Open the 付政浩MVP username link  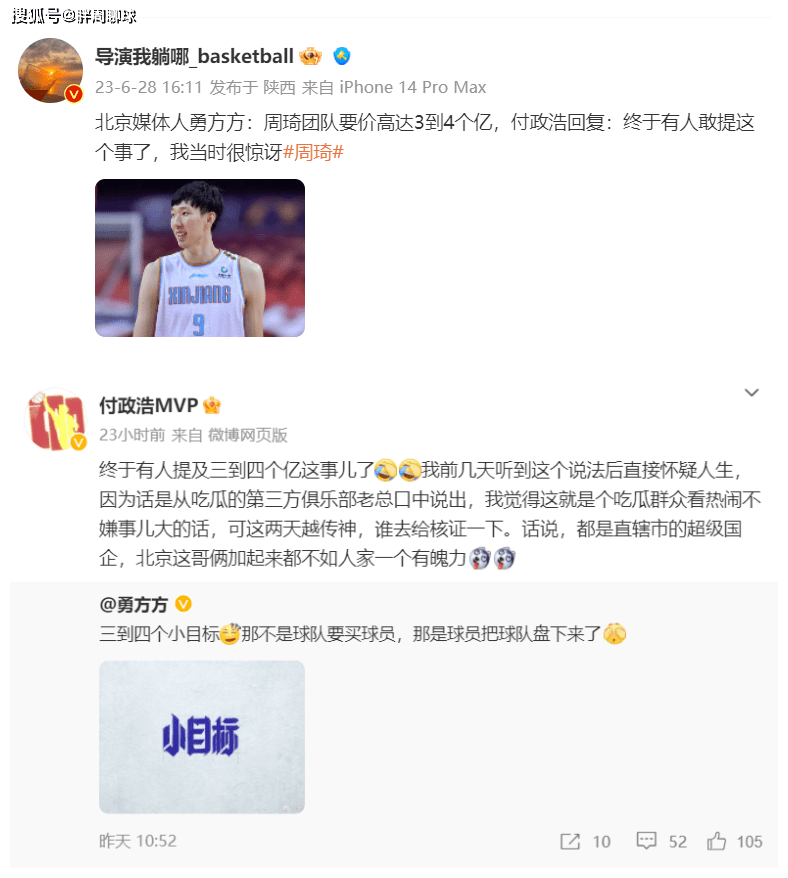point(148,405)
